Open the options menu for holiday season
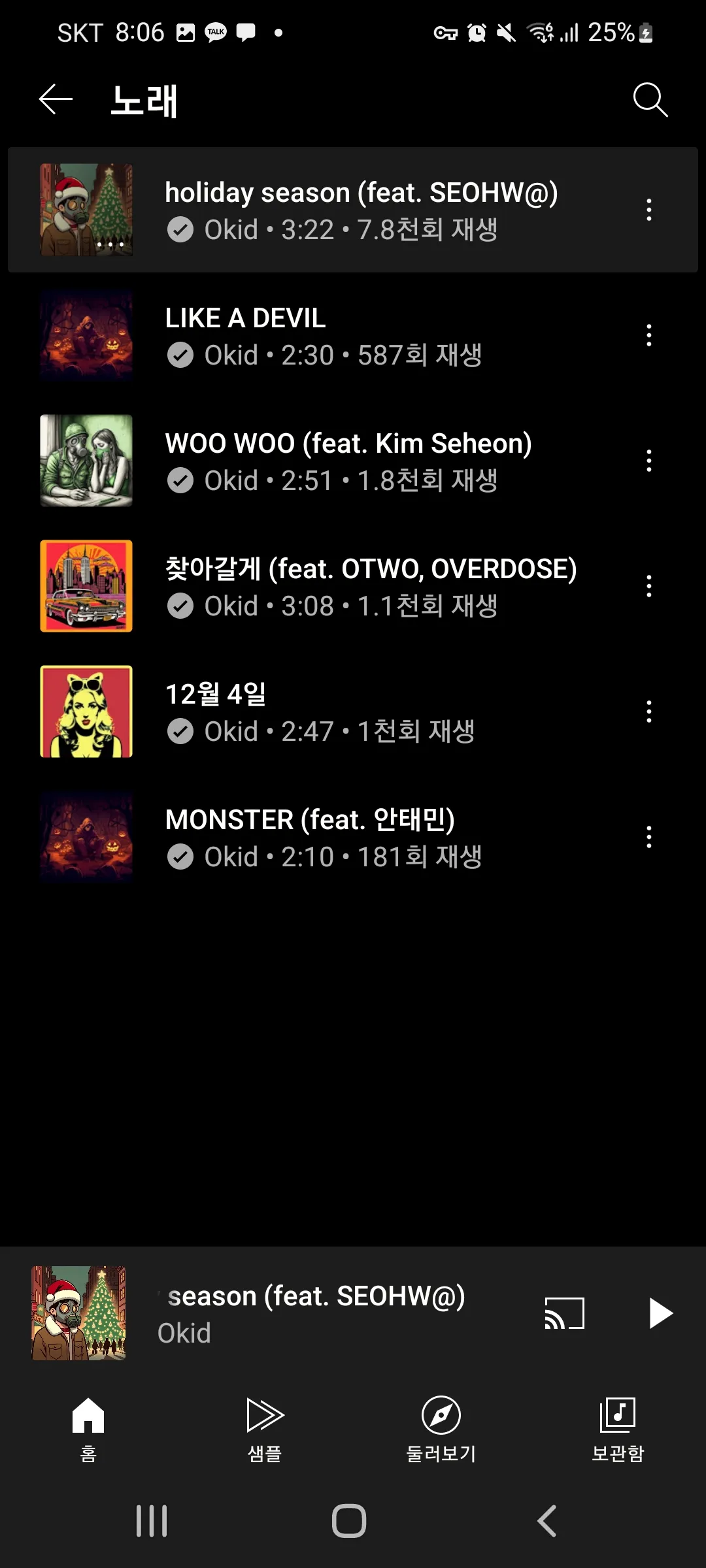This screenshot has width=706, height=1568. [x=648, y=209]
